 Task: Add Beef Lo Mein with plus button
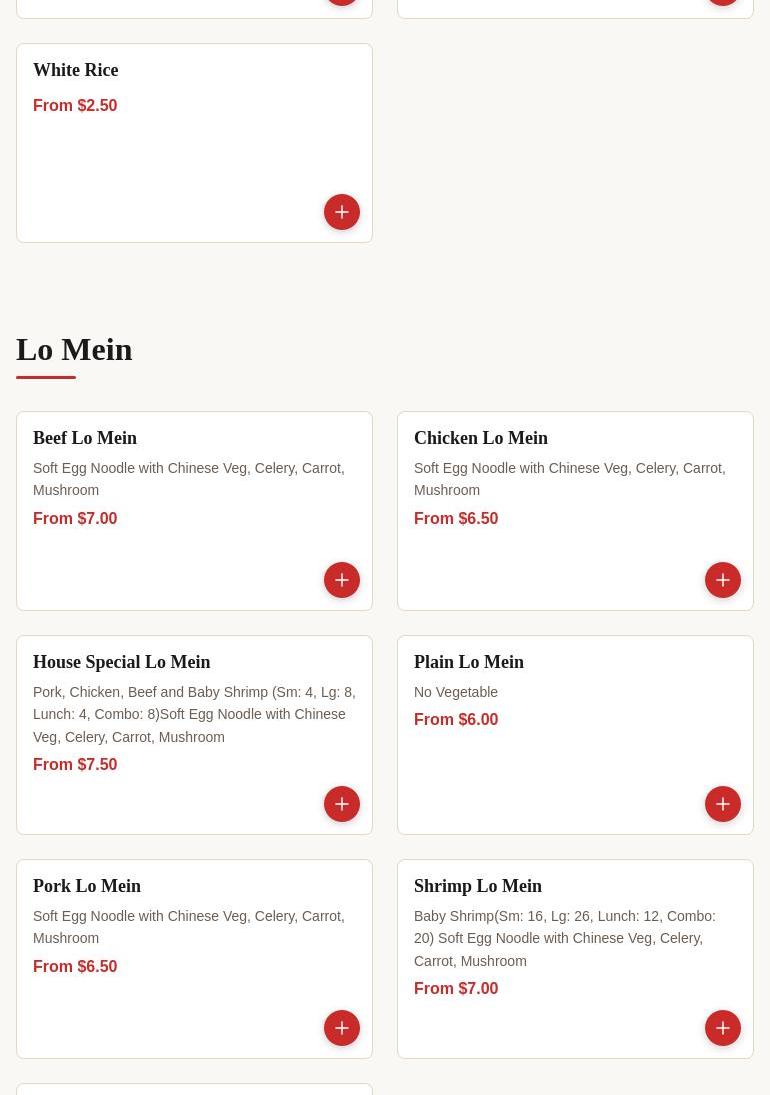coord(342,580)
